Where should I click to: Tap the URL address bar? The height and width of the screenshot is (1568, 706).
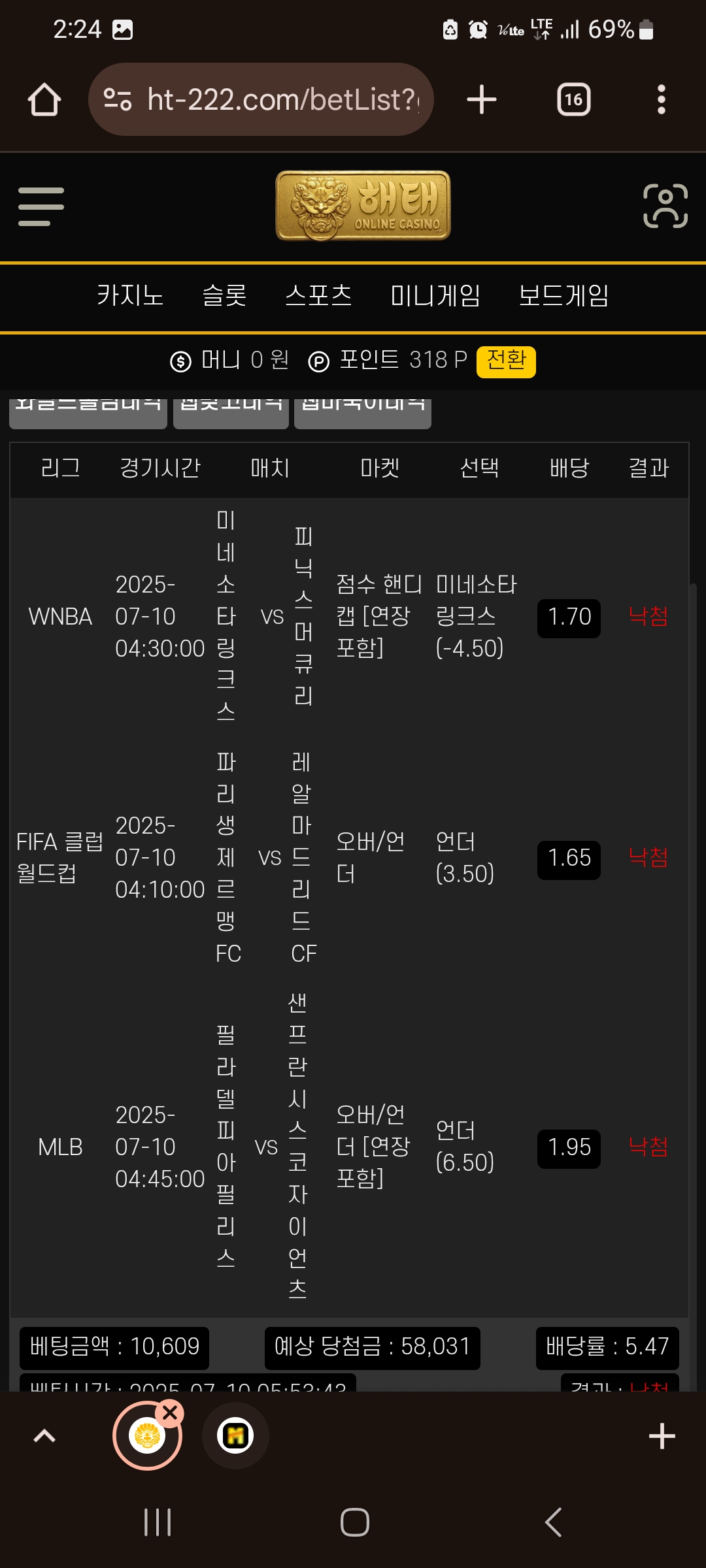261,99
